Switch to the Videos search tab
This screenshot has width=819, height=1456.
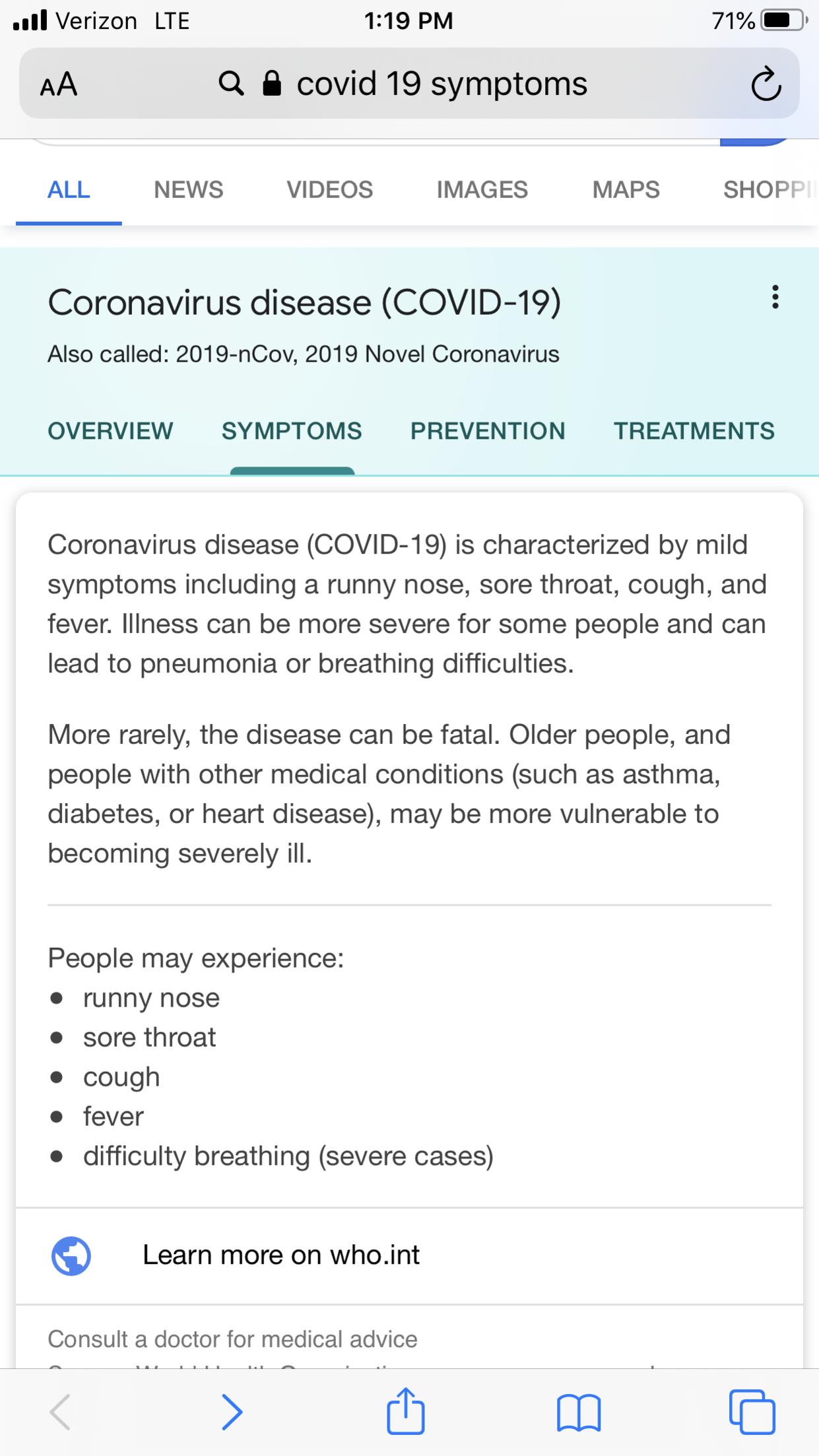pos(329,190)
